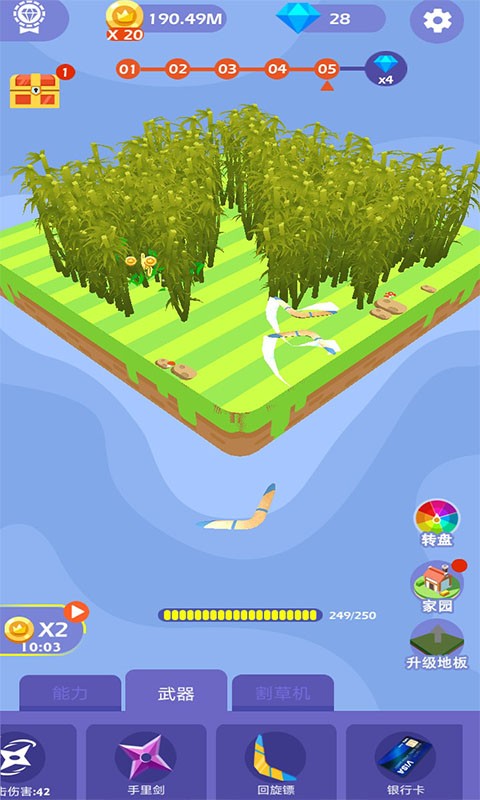
Task: Open the settings gear
Action: (437, 21)
